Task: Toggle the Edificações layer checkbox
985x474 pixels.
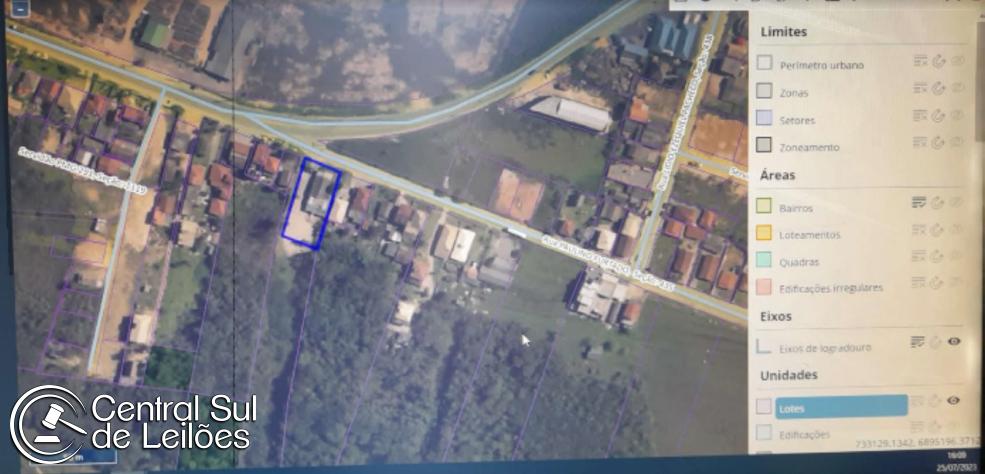Action: pos(764,433)
